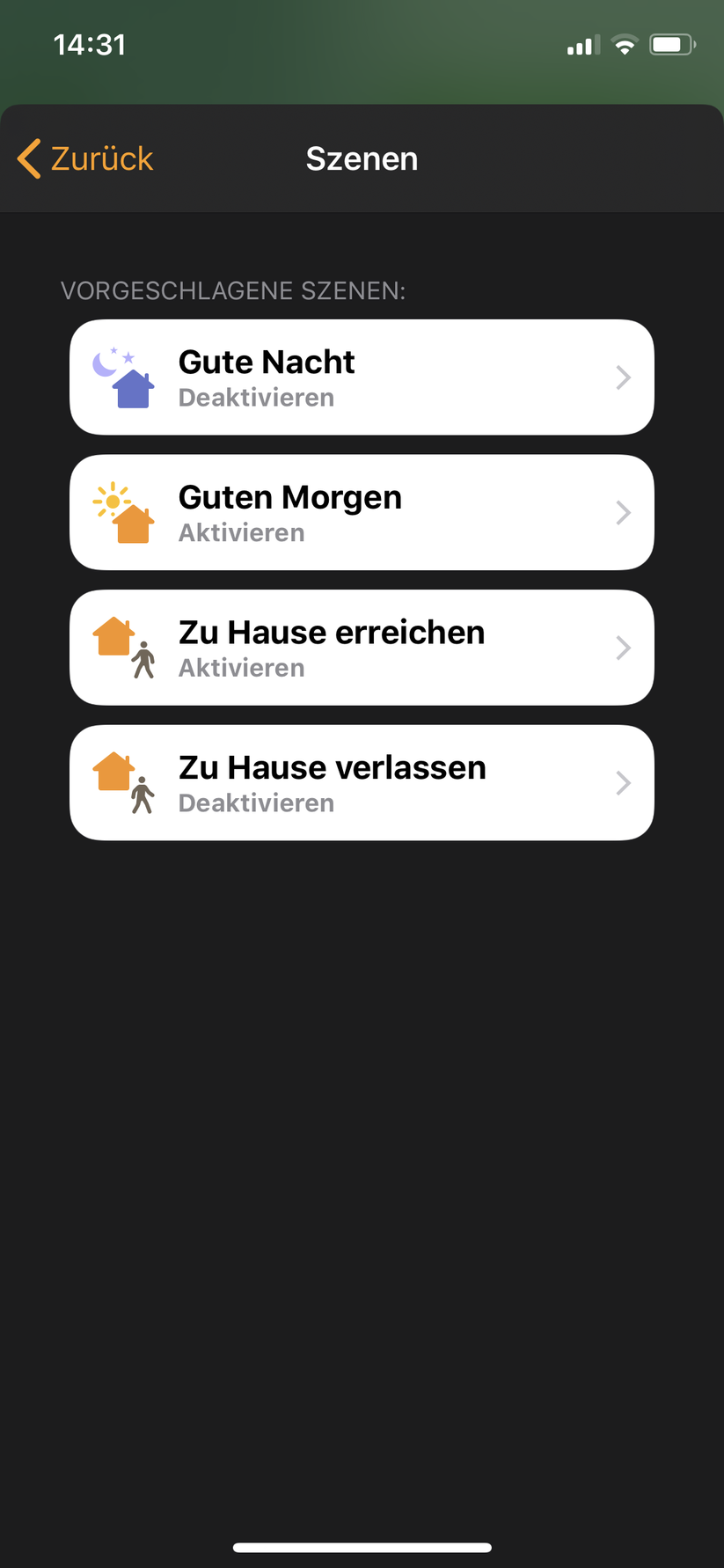Open details for the Gute Nacht scene
Viewport: 724px width, 1568px height.
tap(623, 377)
